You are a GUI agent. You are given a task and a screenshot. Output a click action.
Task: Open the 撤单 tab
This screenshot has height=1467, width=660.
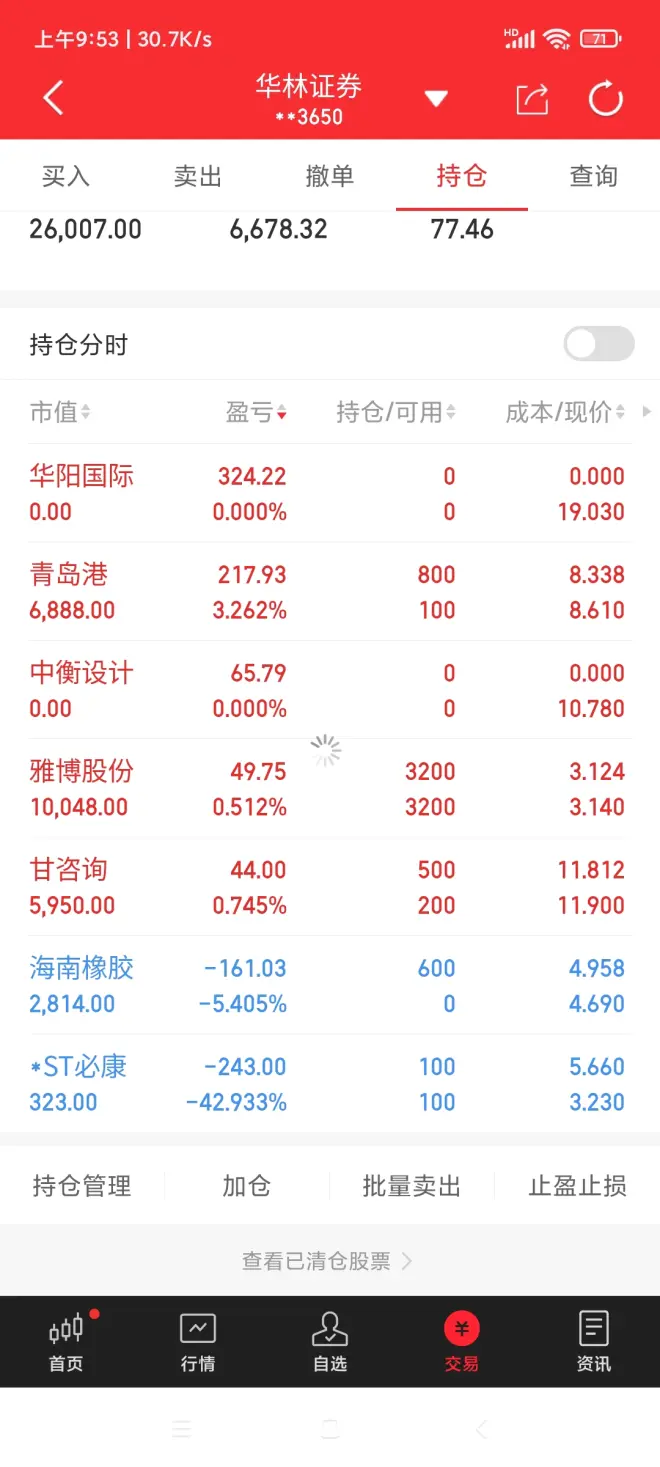[330, 176]
